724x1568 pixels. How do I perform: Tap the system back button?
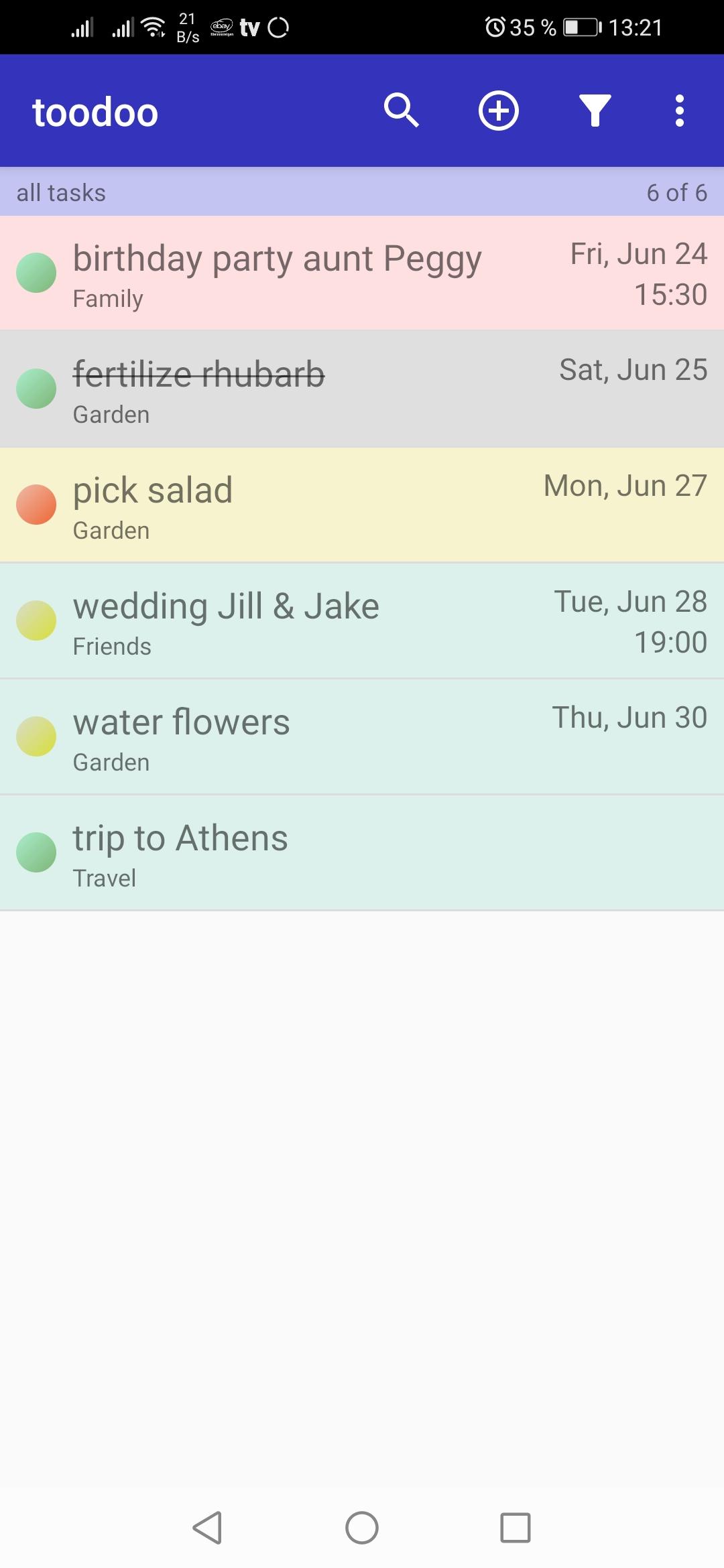[207, 1528]
